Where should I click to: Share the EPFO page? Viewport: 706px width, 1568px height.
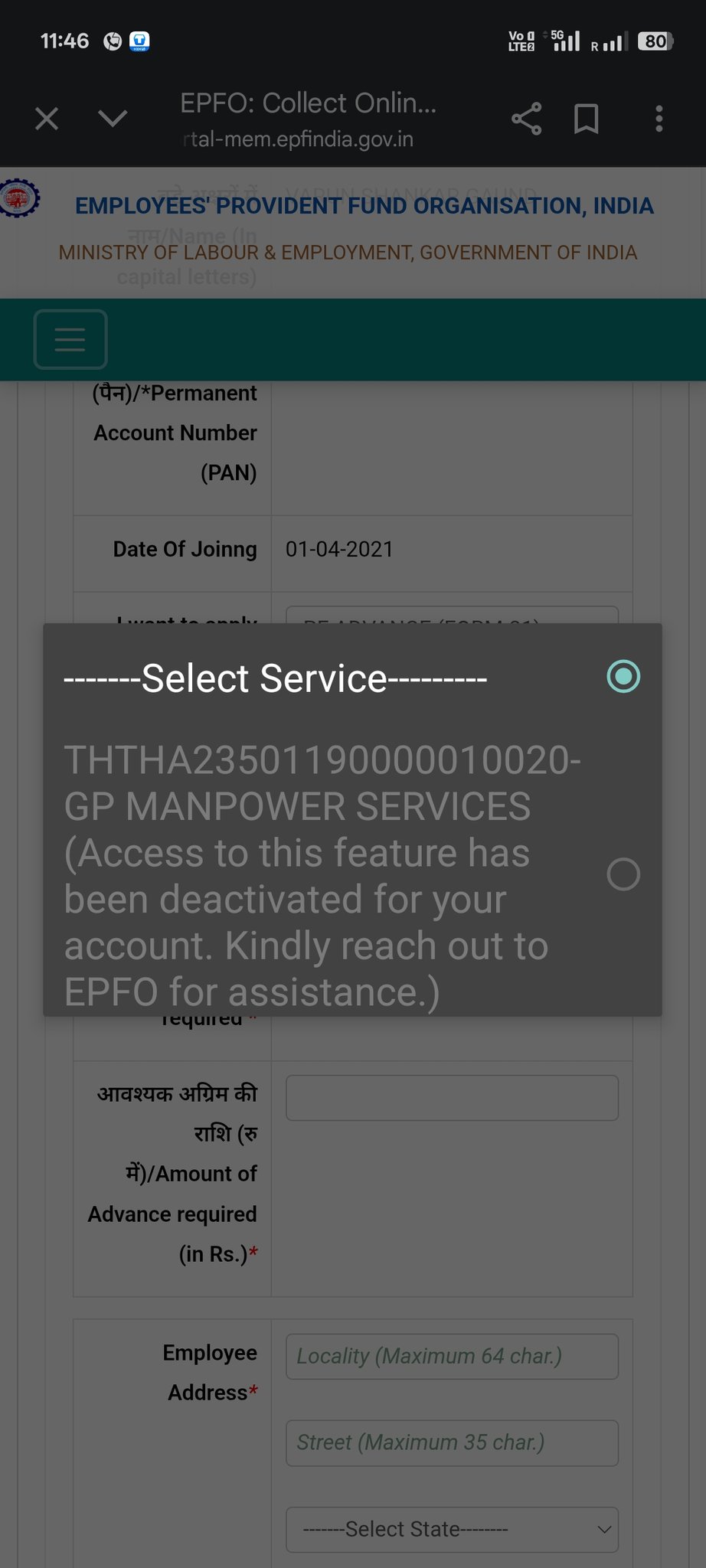coord(526,119)
